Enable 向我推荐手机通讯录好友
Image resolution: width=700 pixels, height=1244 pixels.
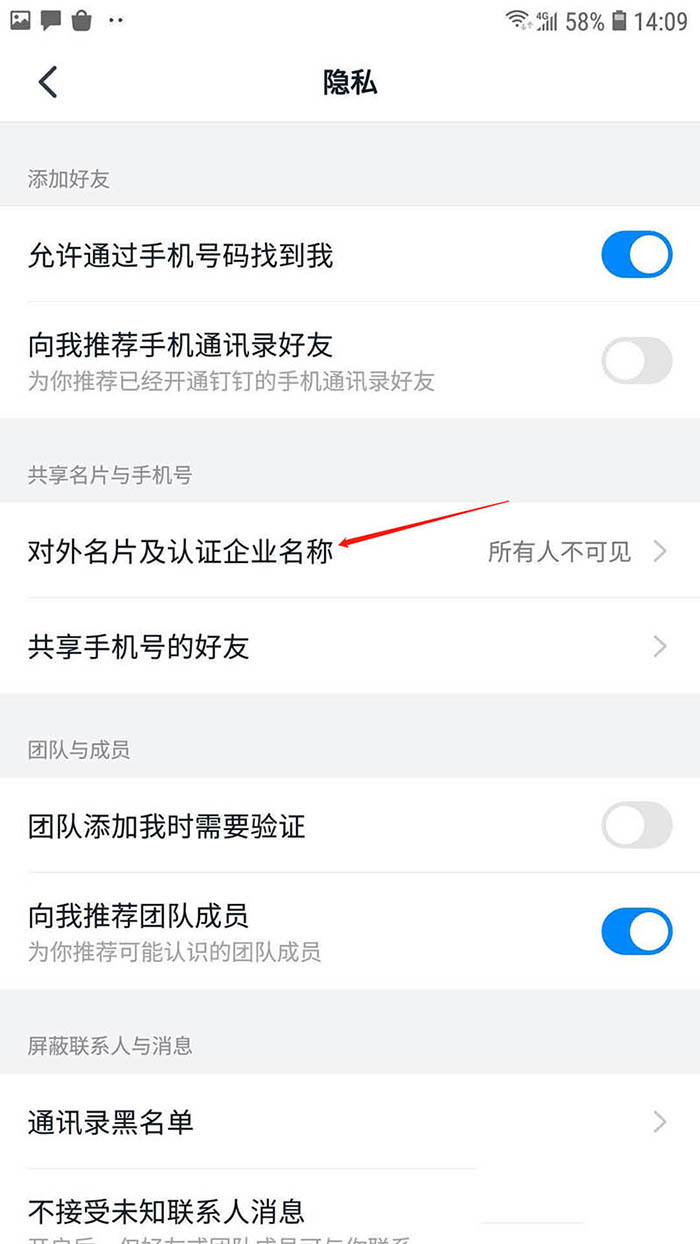(636, 360)
